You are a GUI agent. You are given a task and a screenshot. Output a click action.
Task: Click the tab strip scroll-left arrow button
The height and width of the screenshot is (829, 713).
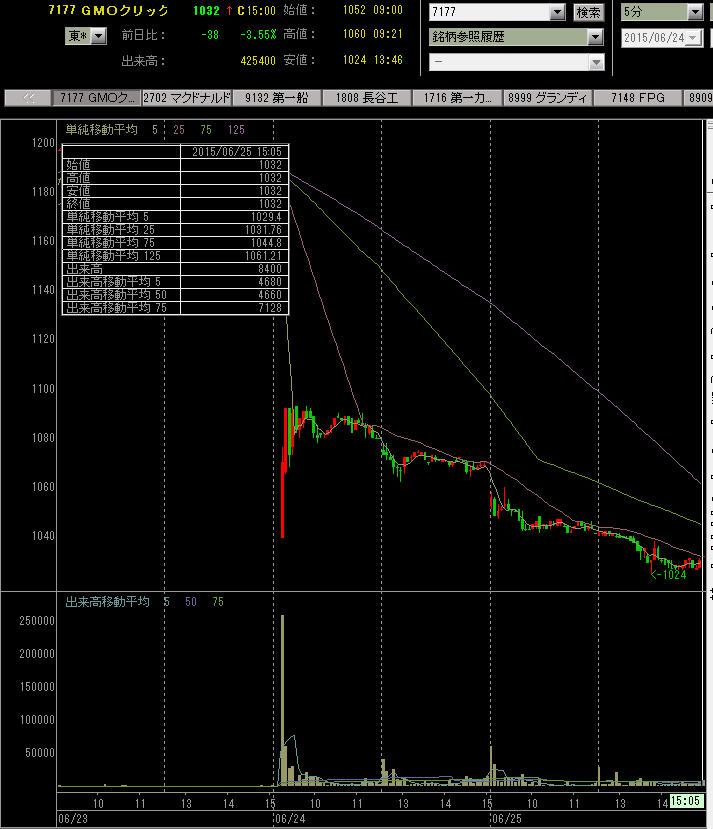[28, 98]
